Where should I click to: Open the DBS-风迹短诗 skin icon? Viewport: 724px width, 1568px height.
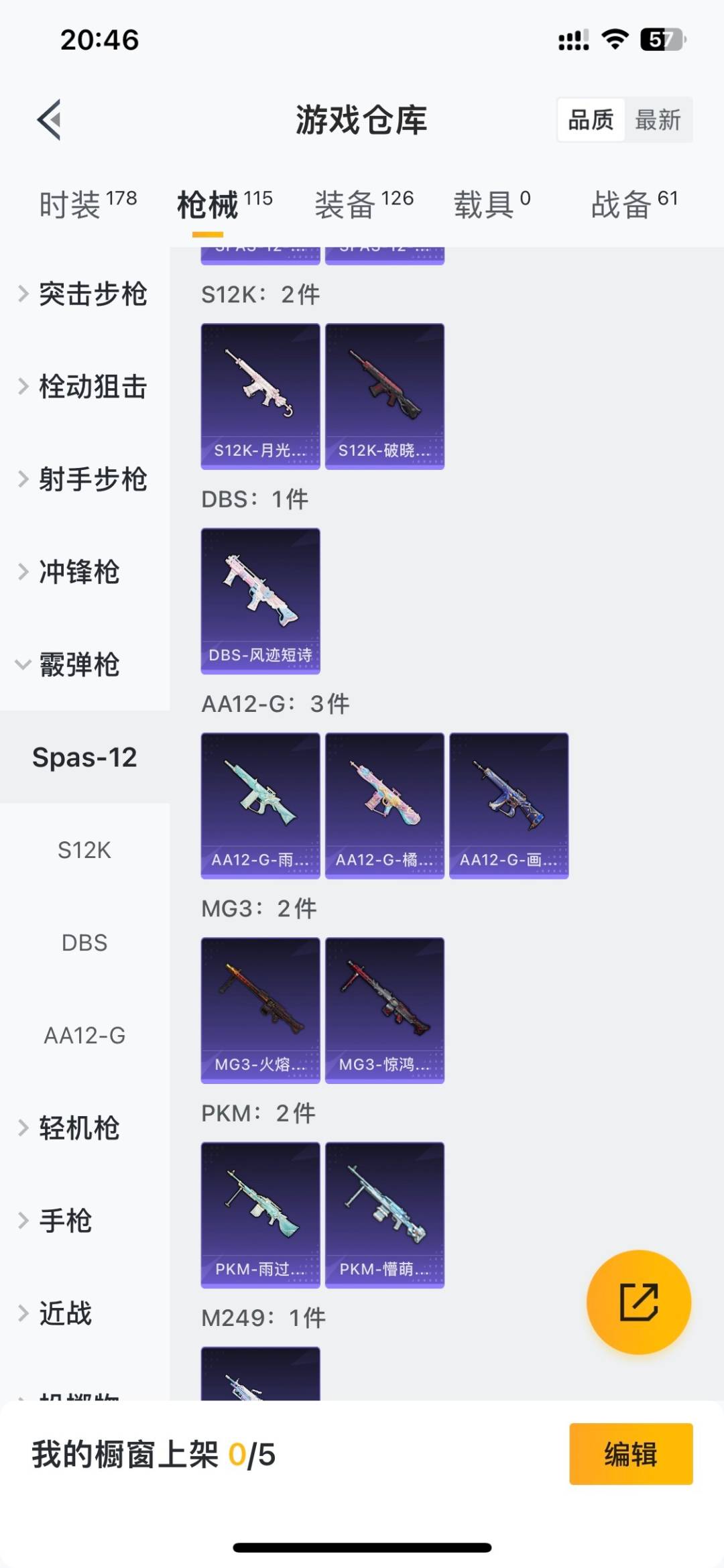(260, 600)
